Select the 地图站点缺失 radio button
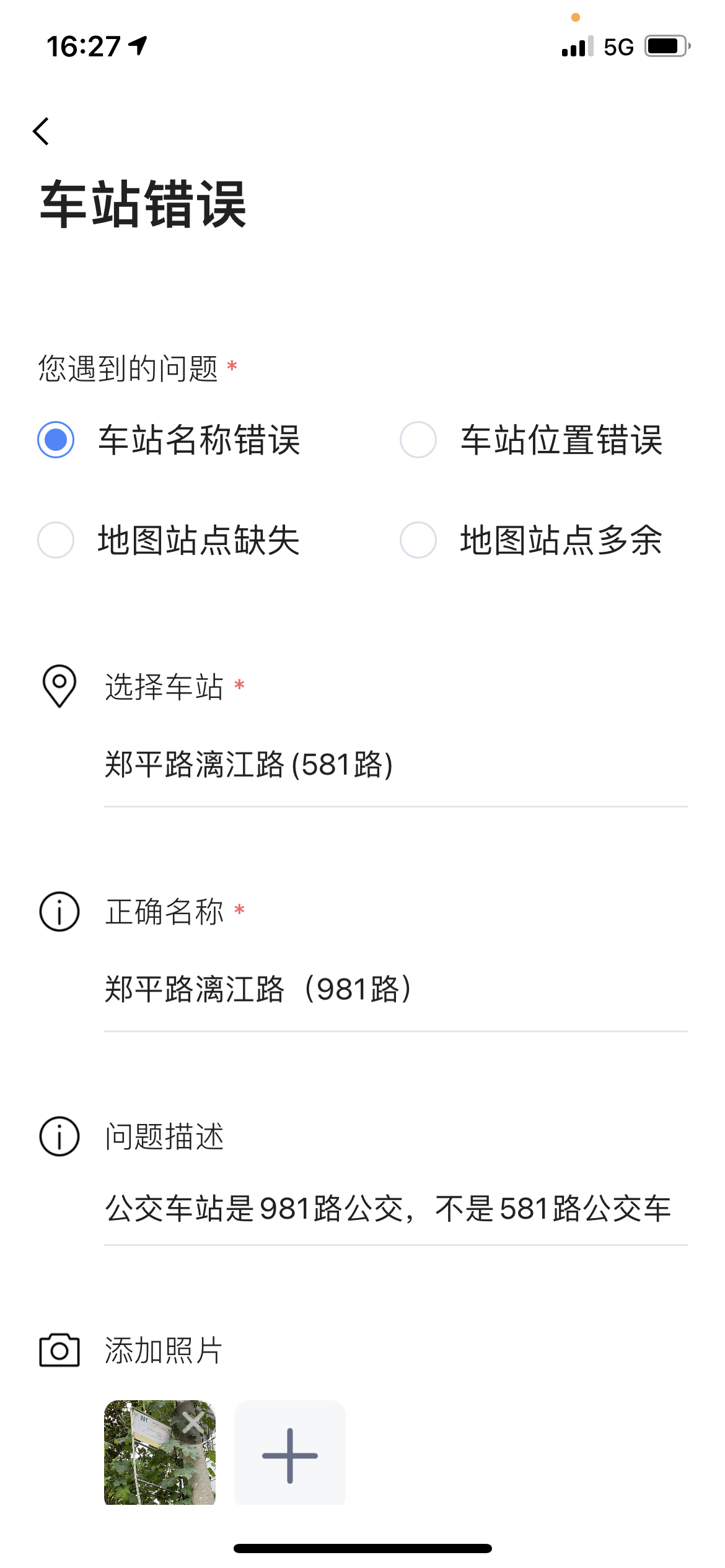 click(x=56, y=540)
